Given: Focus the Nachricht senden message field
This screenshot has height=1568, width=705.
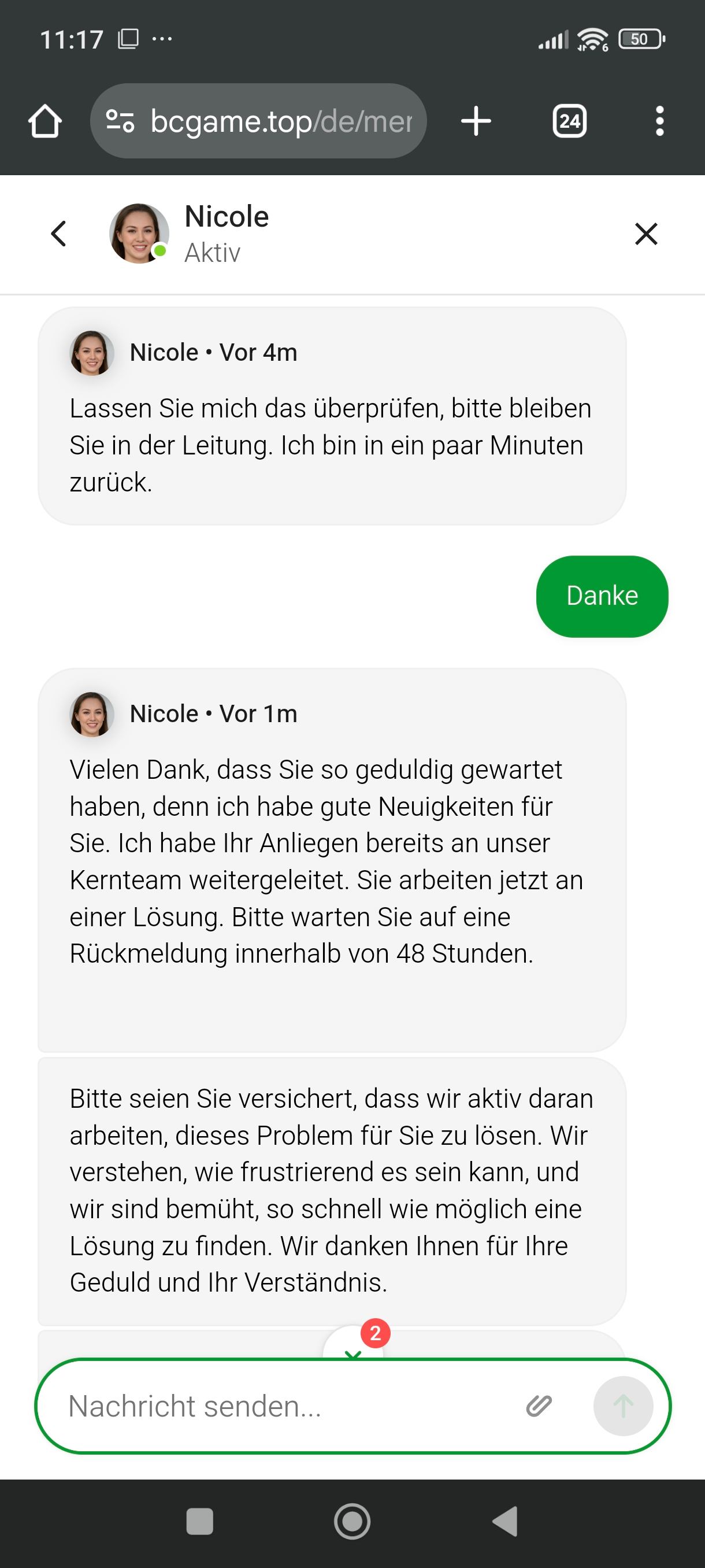Looking at the screenshot, I should pyautogui.click(x=286, y=1406).
